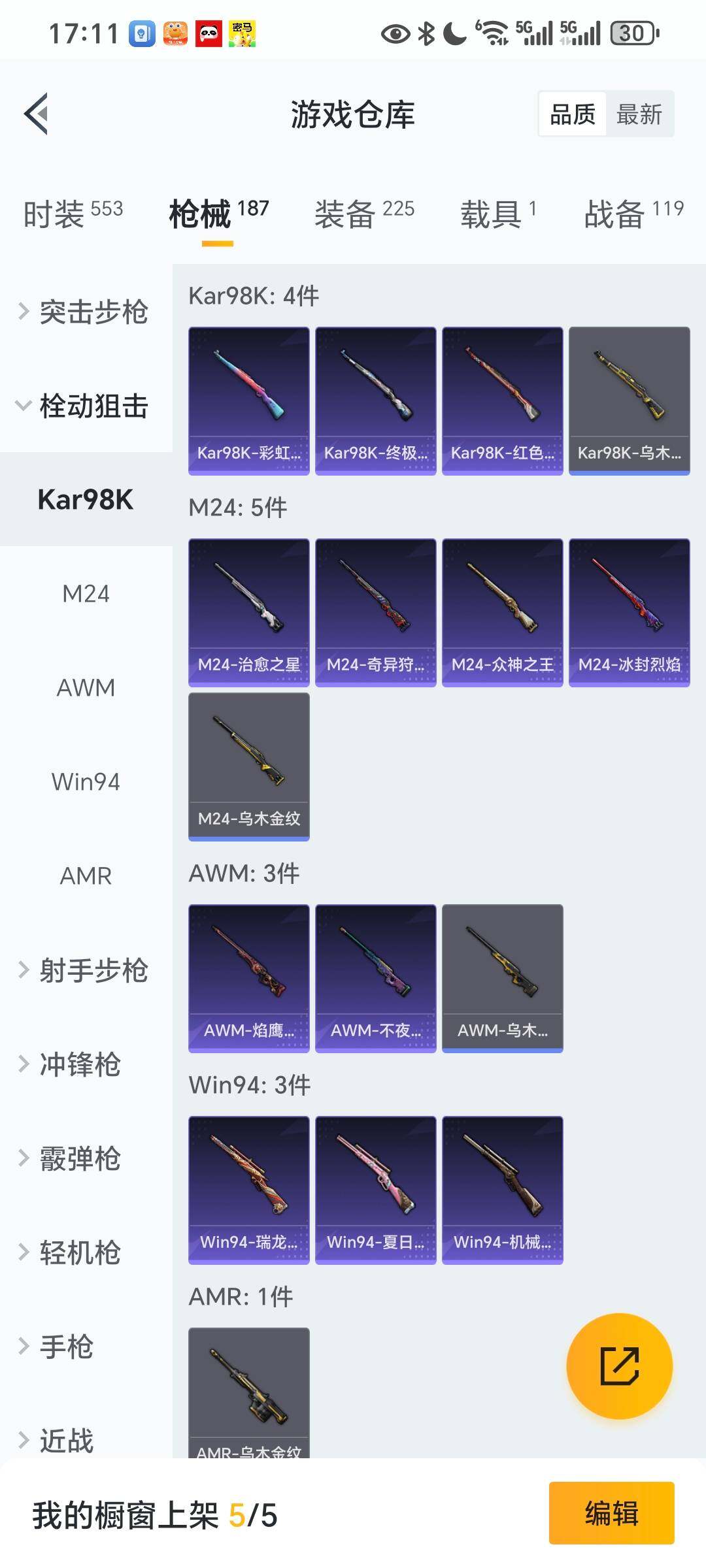
Task: Jump to AWM in the sidebar
Action: [x=86, y=688]
